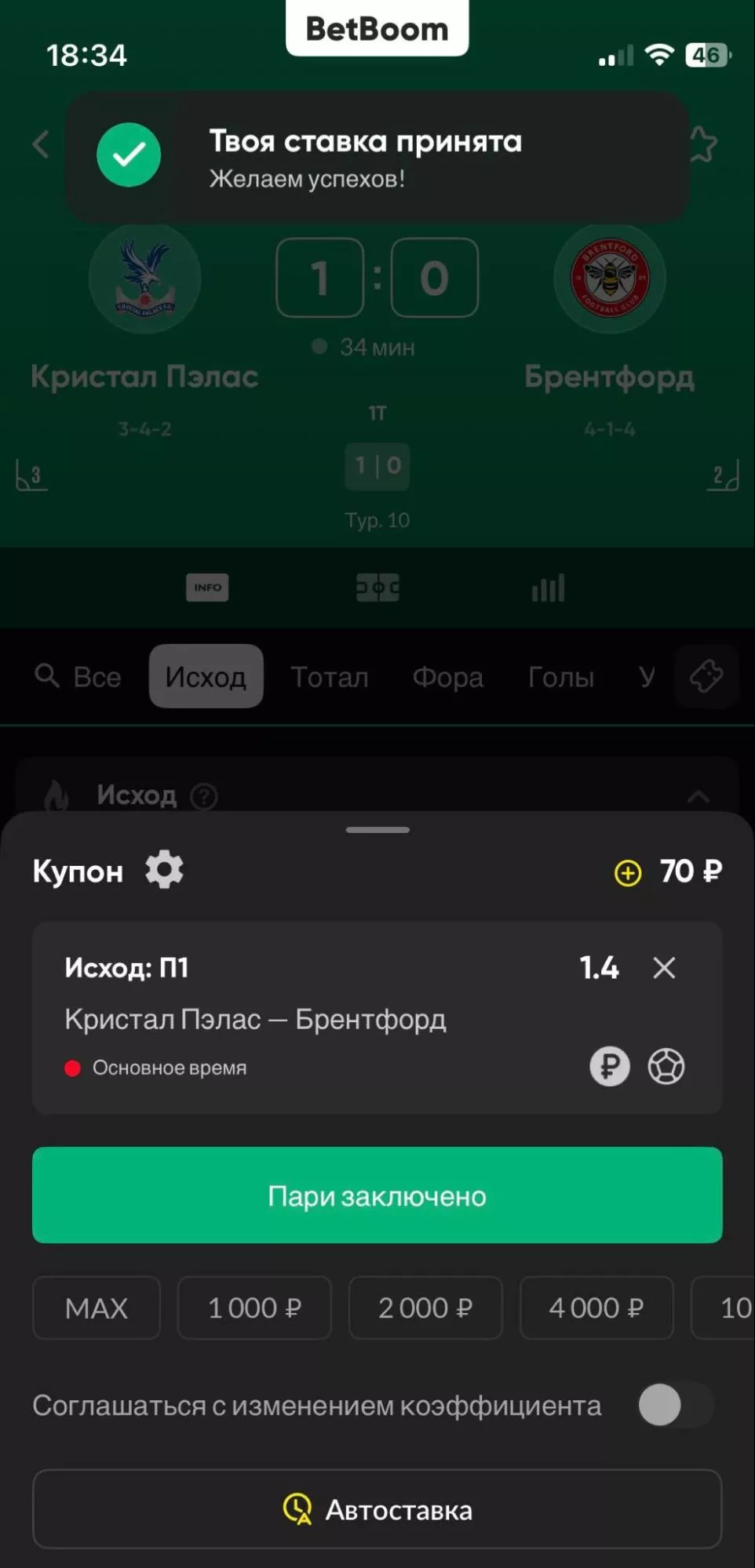Viewport: 755px width, 1568px height.
Task: Select the MAX stake button
Action: coord(96,1308)
